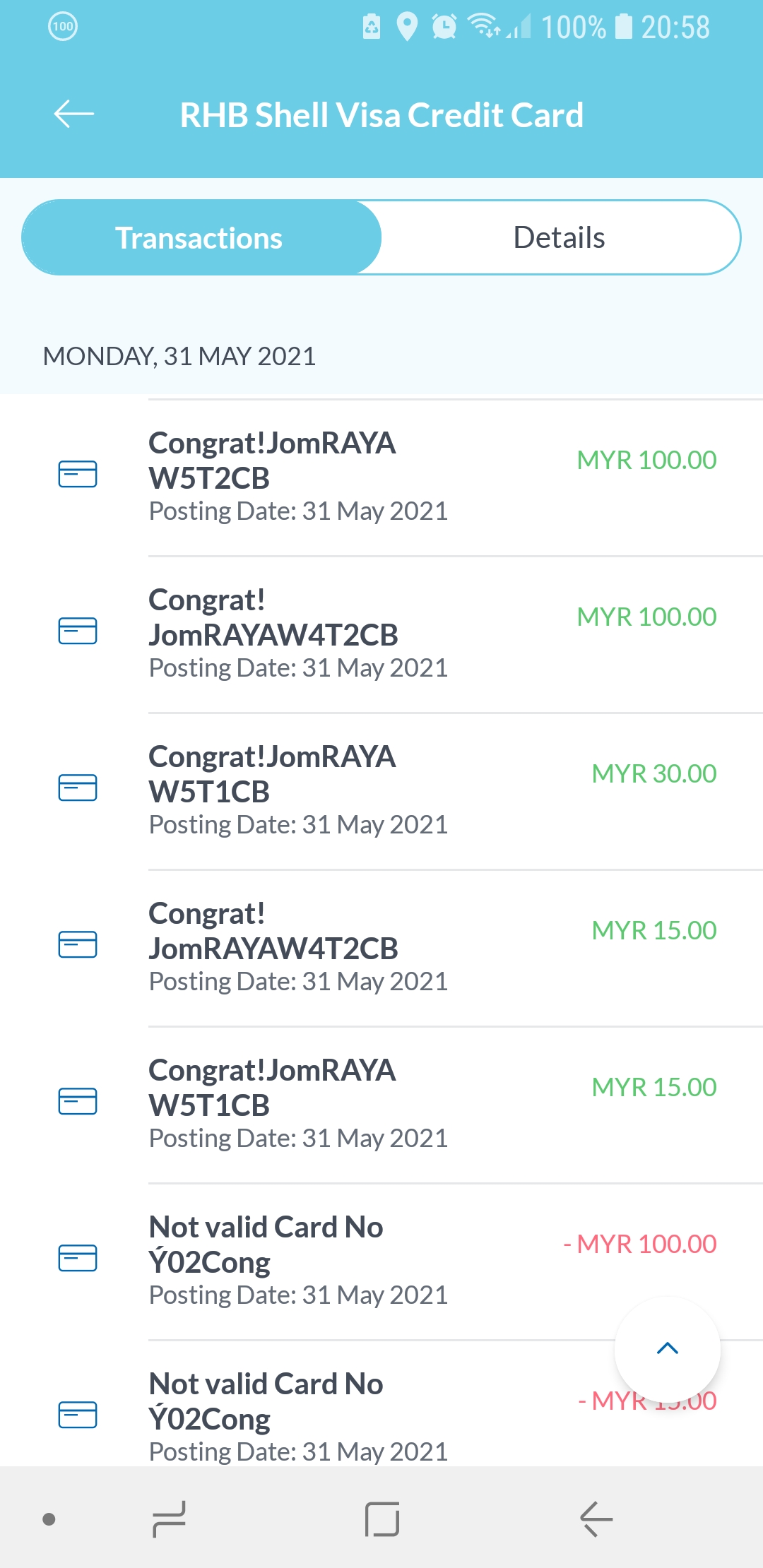Open the Congrat!JomRAYA W5T2CB MYR 100.00 transaction
This screenshot has height=1568, width=763.
point(381,477)
